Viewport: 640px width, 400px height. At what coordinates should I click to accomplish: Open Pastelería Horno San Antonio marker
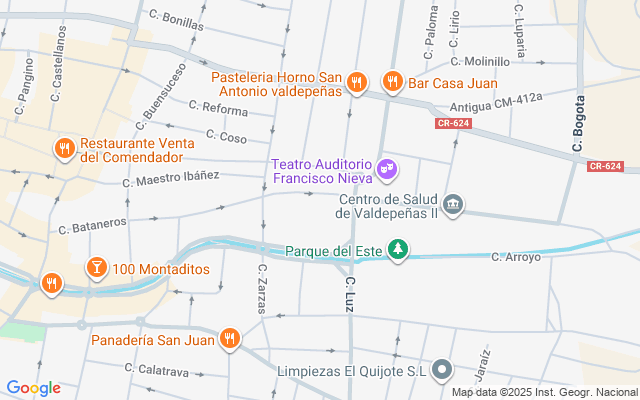(359, 82)
